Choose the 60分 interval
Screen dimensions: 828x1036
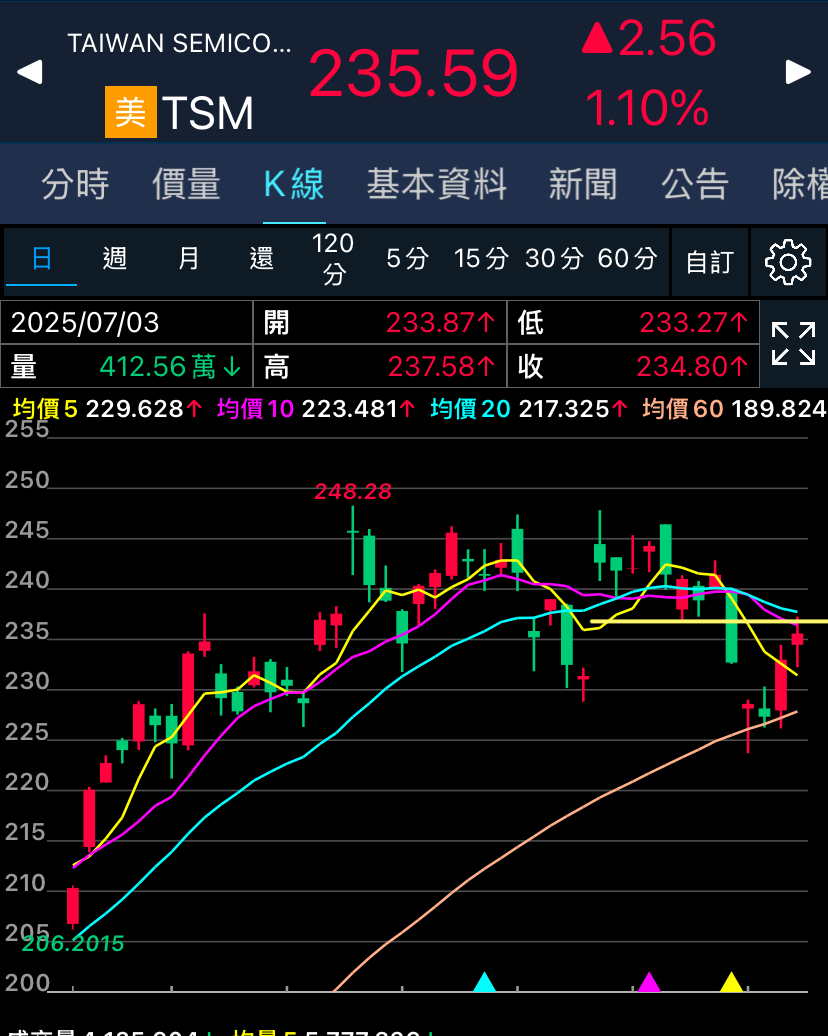point(628,258)
